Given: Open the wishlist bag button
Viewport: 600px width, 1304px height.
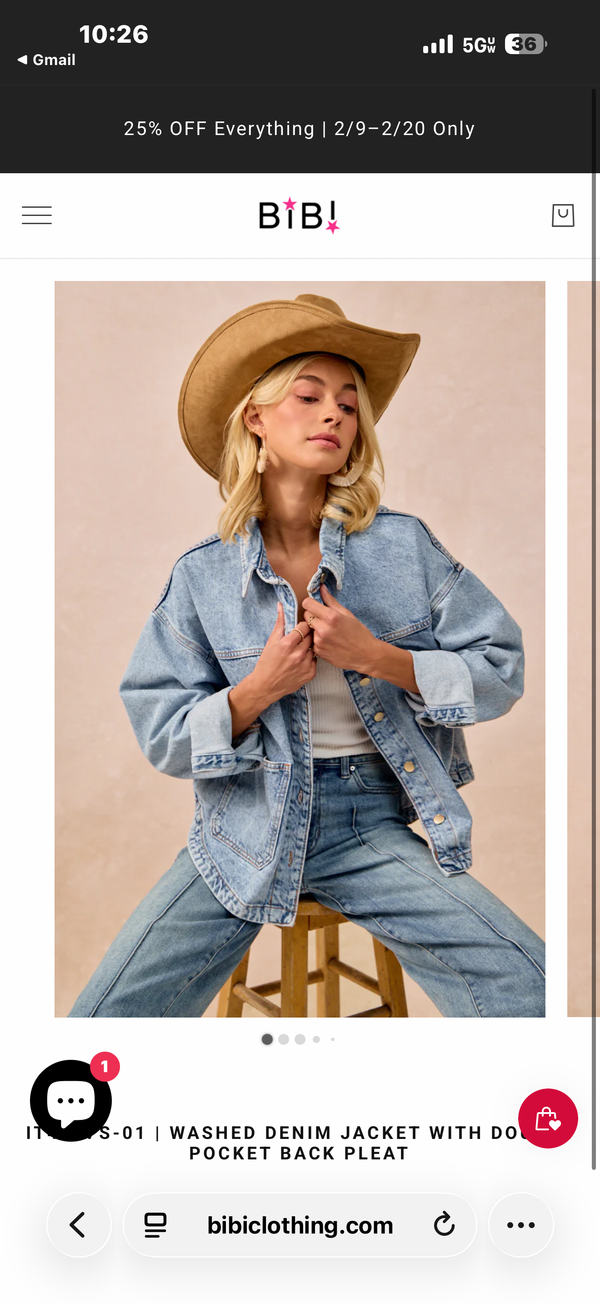Looking at the screenshot, I should pyautogui.click(x=548, y=1119).
